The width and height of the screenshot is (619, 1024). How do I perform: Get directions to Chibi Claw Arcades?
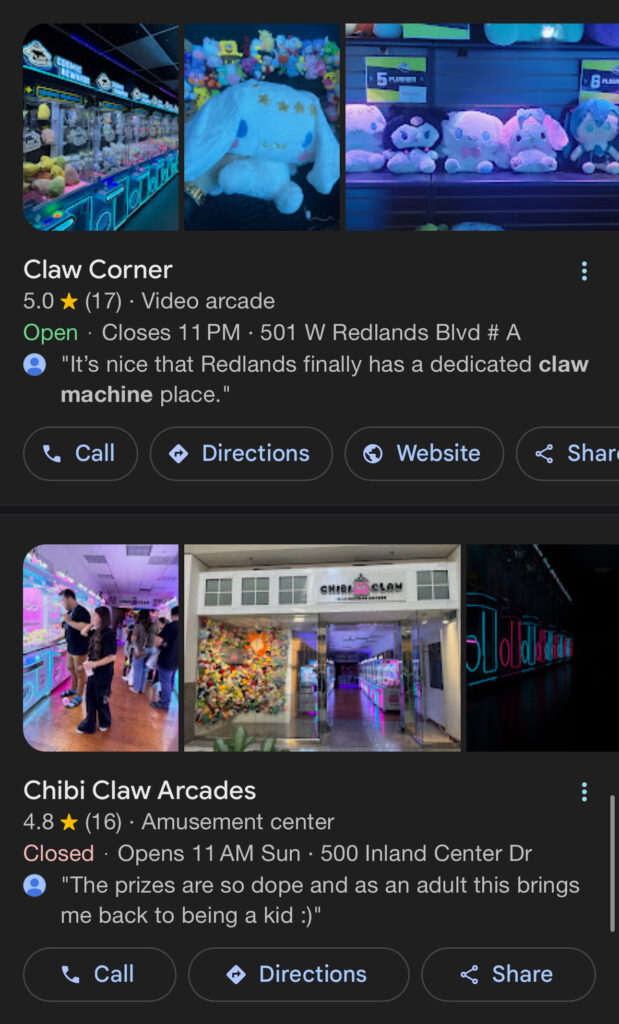click(298, 974)
